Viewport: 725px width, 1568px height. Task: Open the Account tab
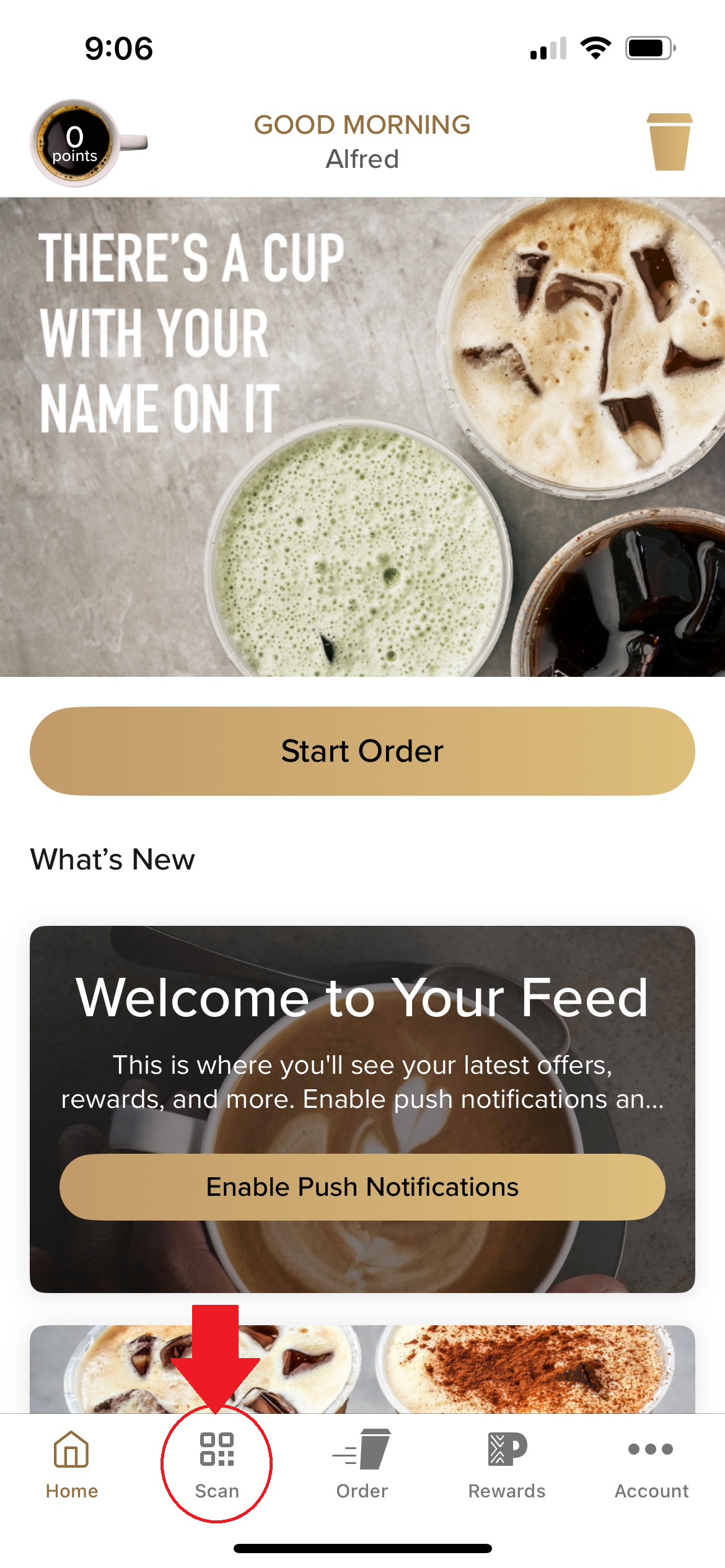pos(651,1464)
